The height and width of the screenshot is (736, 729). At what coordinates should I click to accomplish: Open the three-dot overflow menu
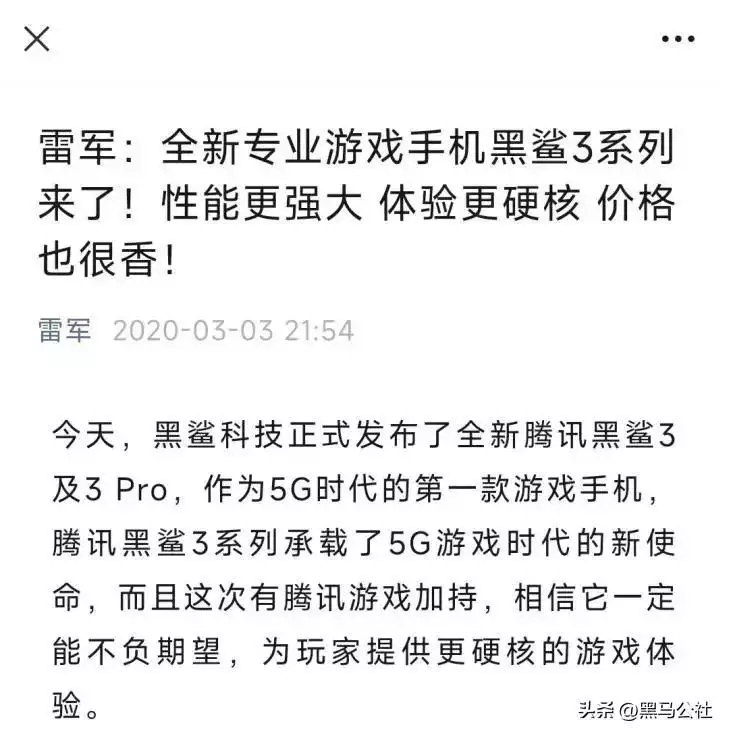678,39
